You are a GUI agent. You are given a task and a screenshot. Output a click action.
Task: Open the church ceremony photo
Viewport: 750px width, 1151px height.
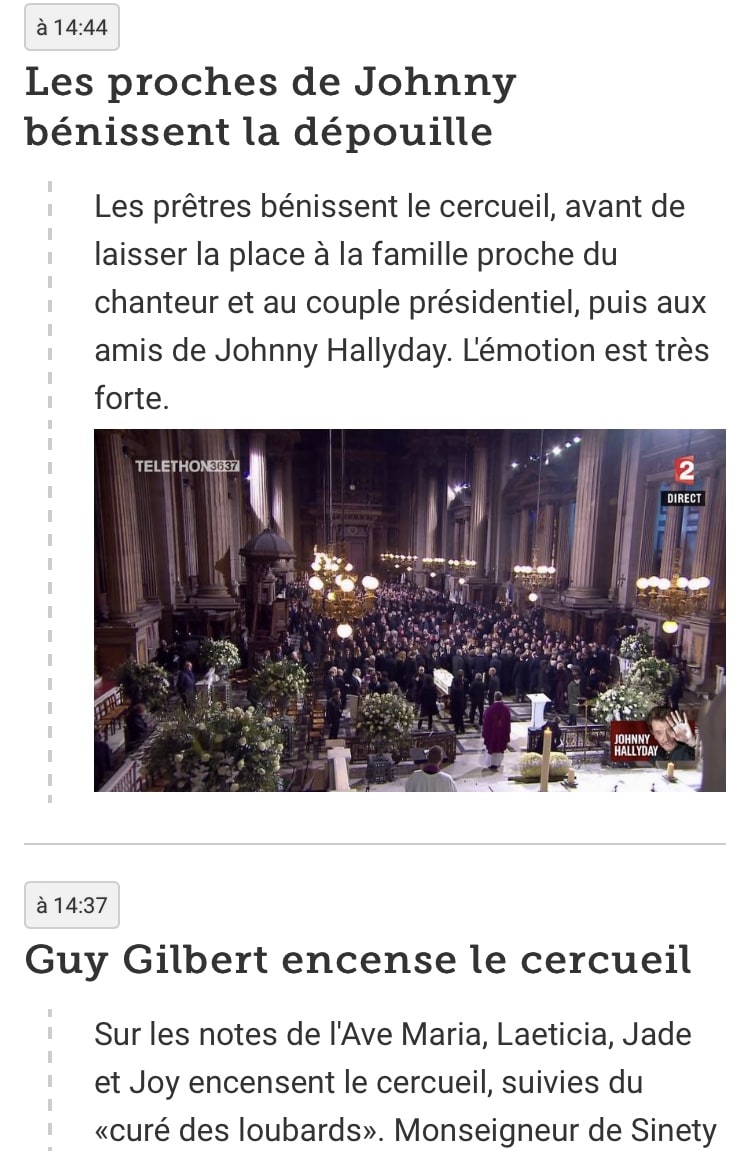(409, 610)
